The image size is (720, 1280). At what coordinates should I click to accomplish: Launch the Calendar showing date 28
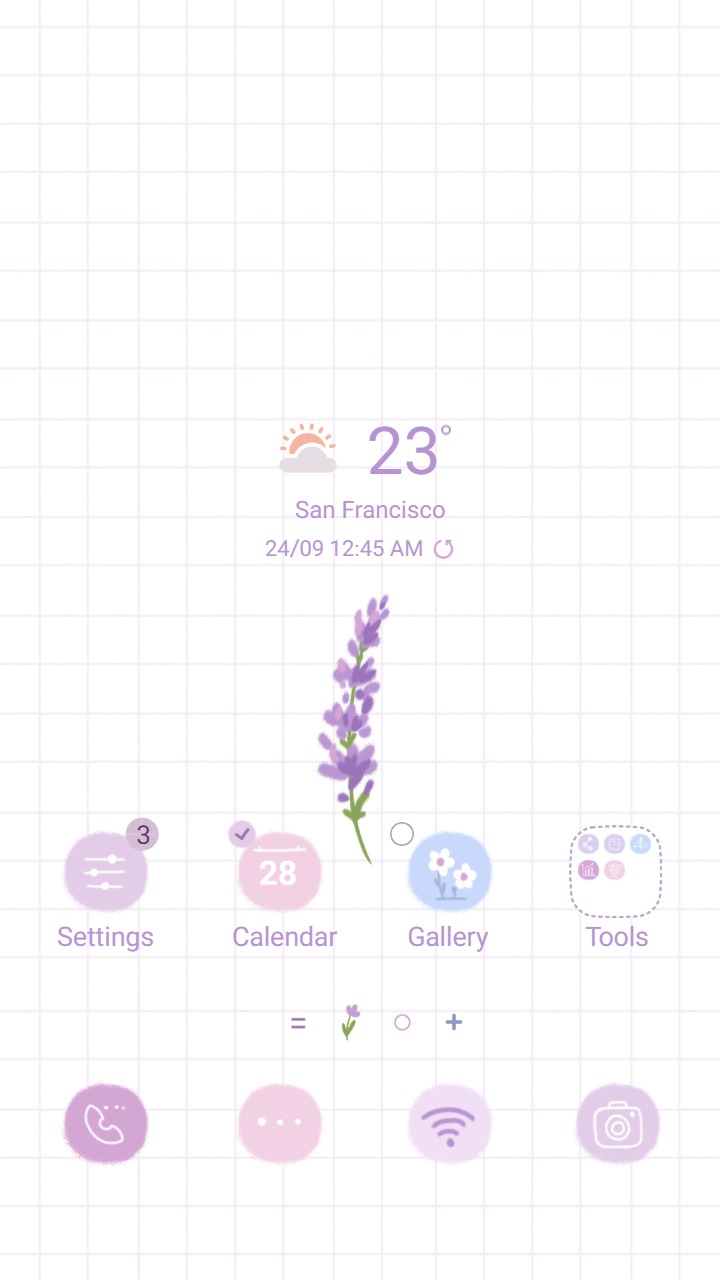(x=280, y=871)
